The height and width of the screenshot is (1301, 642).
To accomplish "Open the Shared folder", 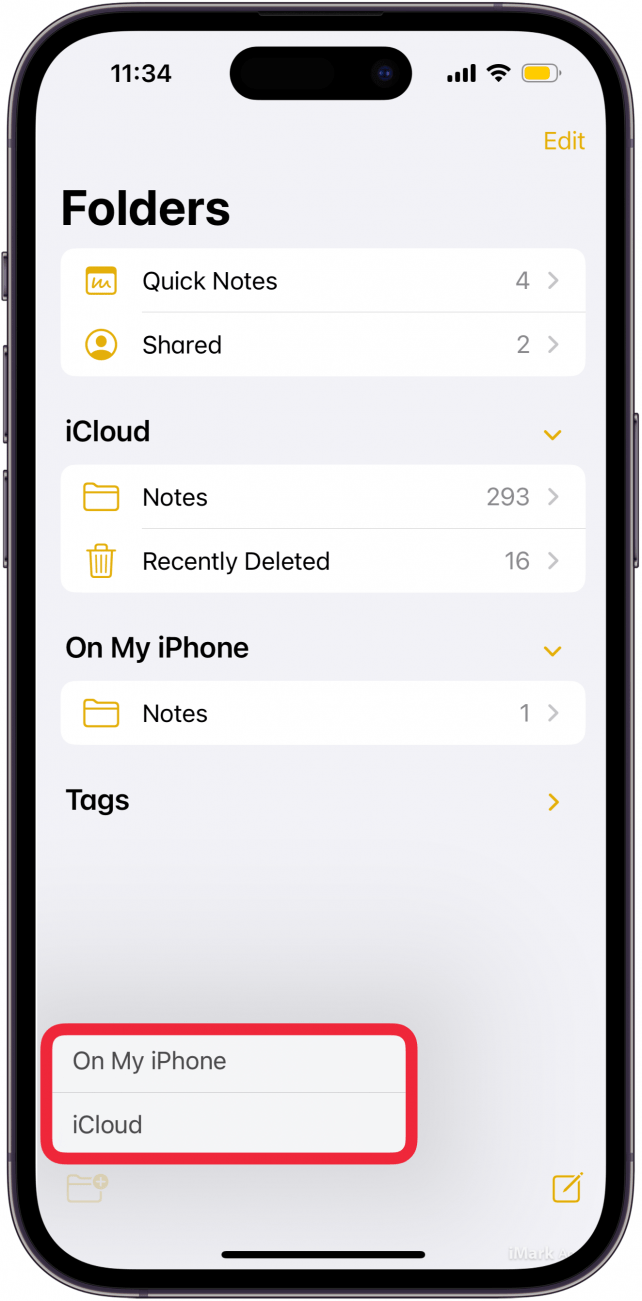I will [x=322, y=345].
